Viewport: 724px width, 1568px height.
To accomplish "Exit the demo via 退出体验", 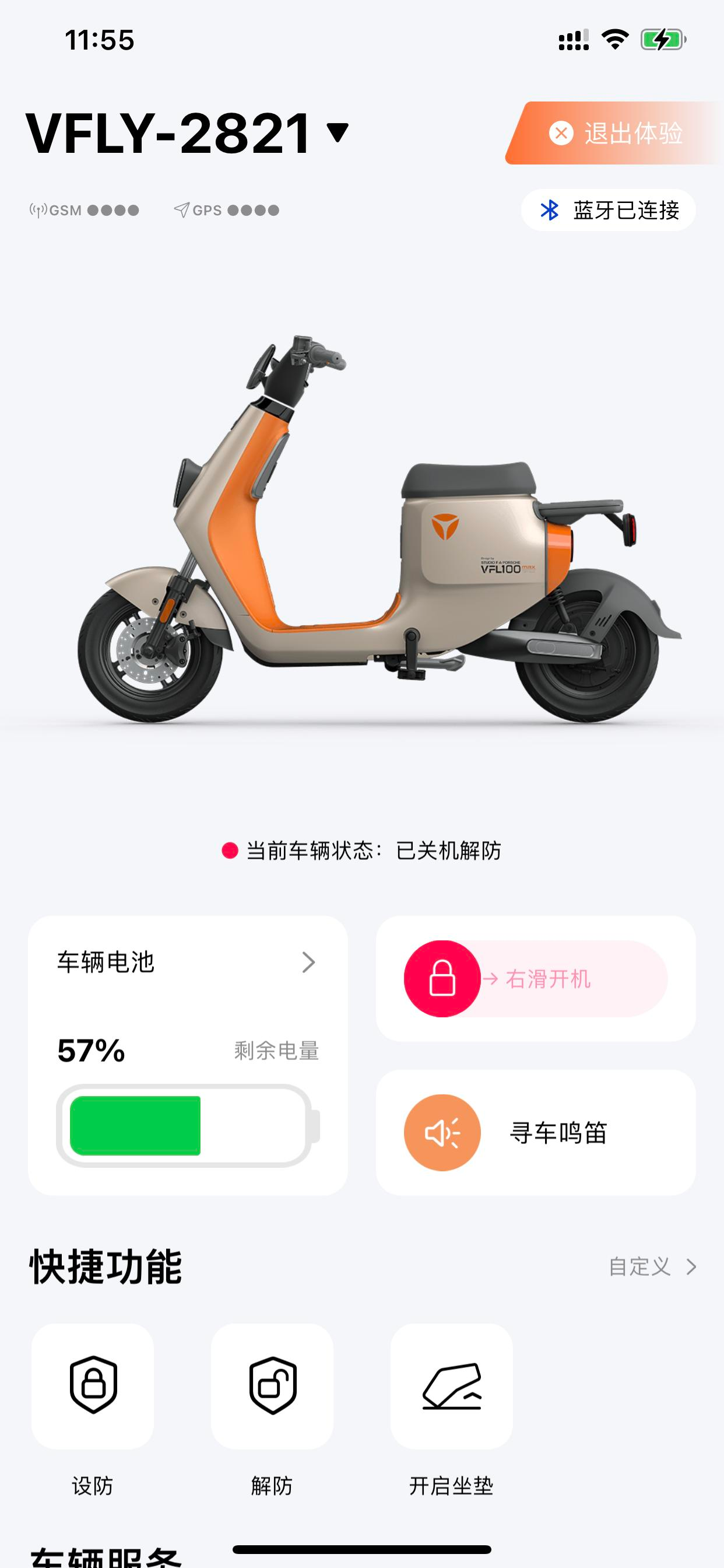I will tap(614, 134).
